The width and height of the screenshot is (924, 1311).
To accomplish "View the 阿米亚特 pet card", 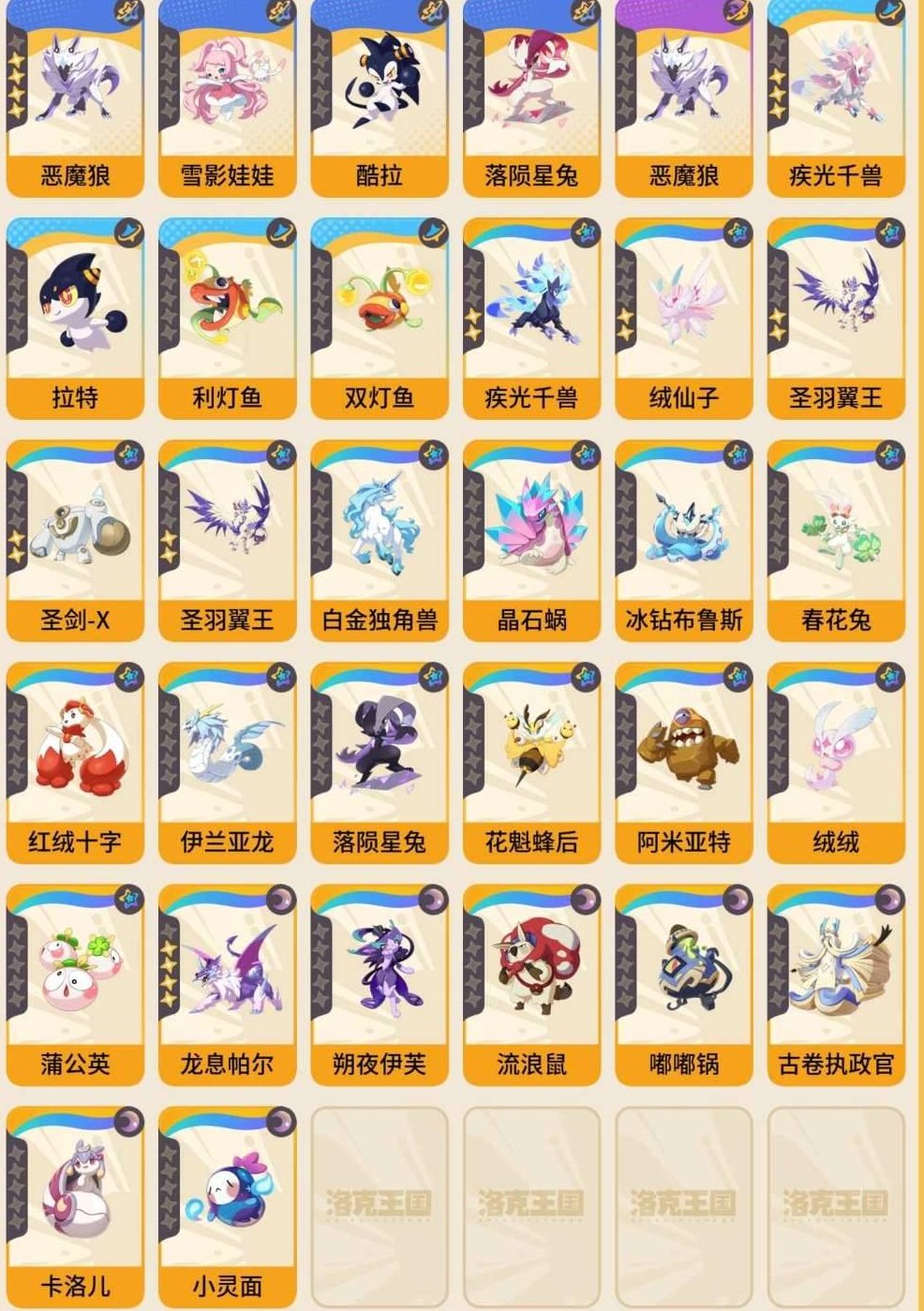I will point(683,763).
